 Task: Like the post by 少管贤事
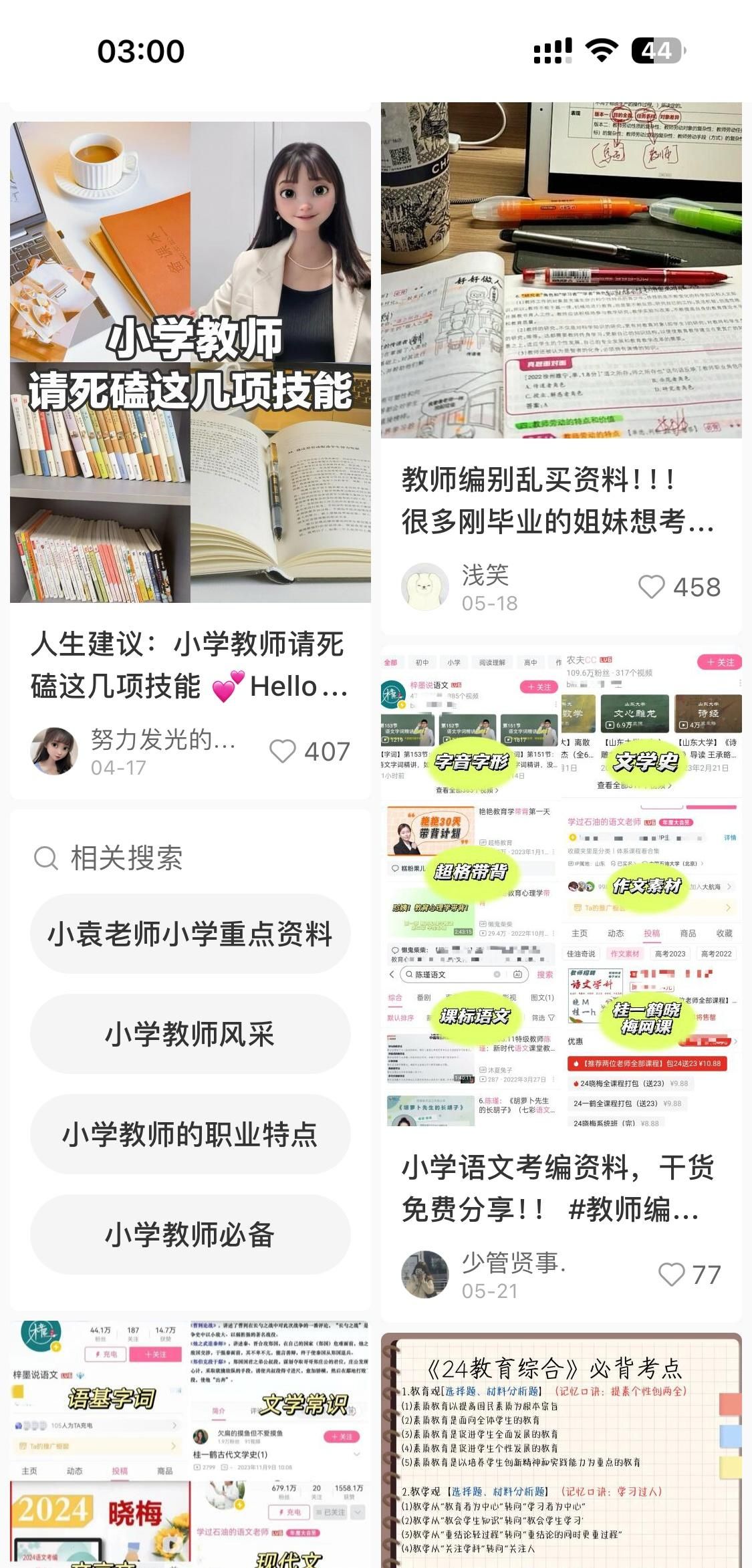pyautogui.click(x=672, y=1275)
